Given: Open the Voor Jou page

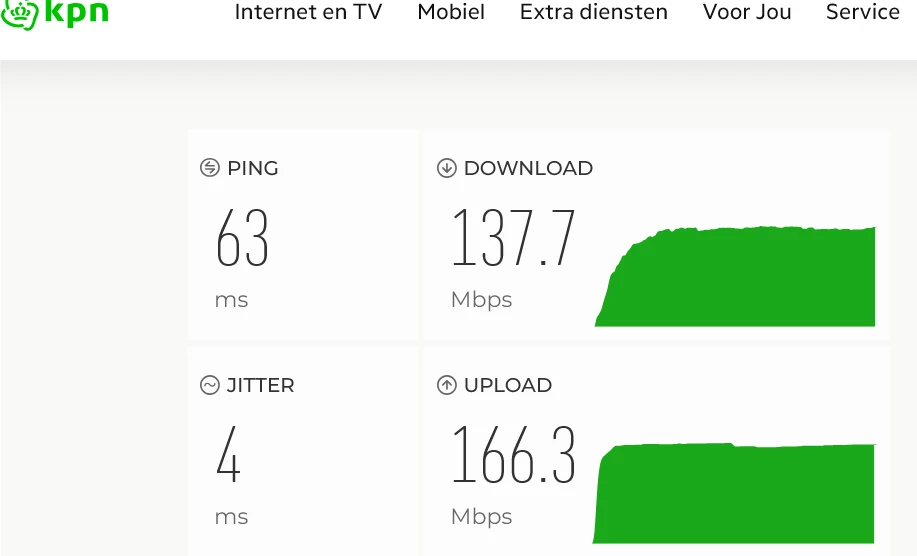Looking at the screenshot, I should coord(747,13).
